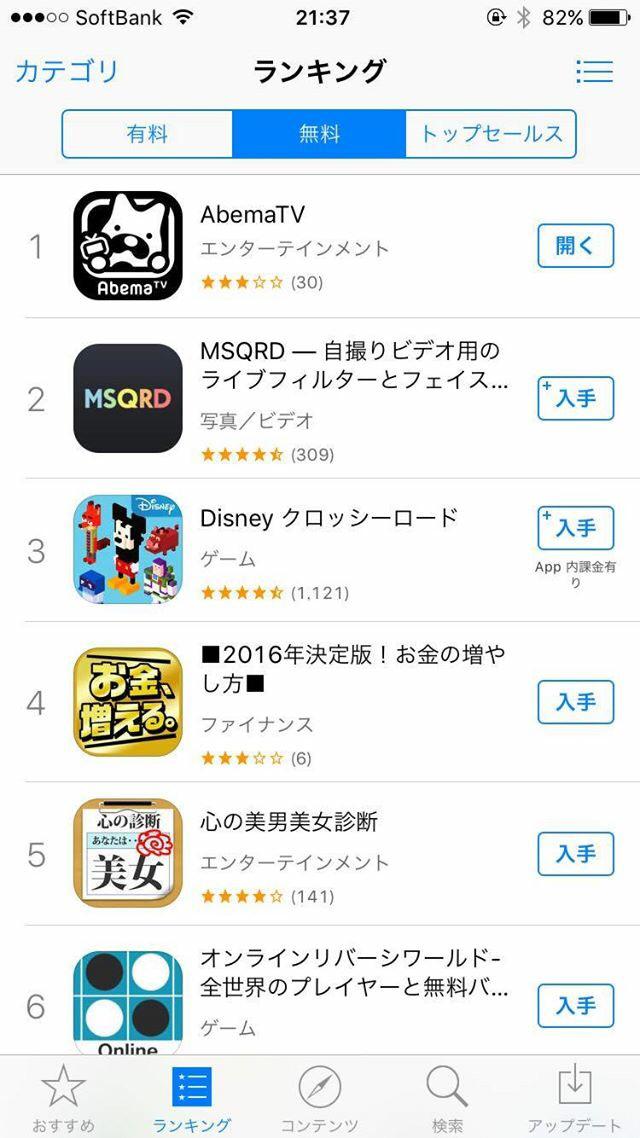640x1138 pixels.
Task: Tap 開く button for AbemaTV
Action: pyautogui.click(x=575, y=246)
